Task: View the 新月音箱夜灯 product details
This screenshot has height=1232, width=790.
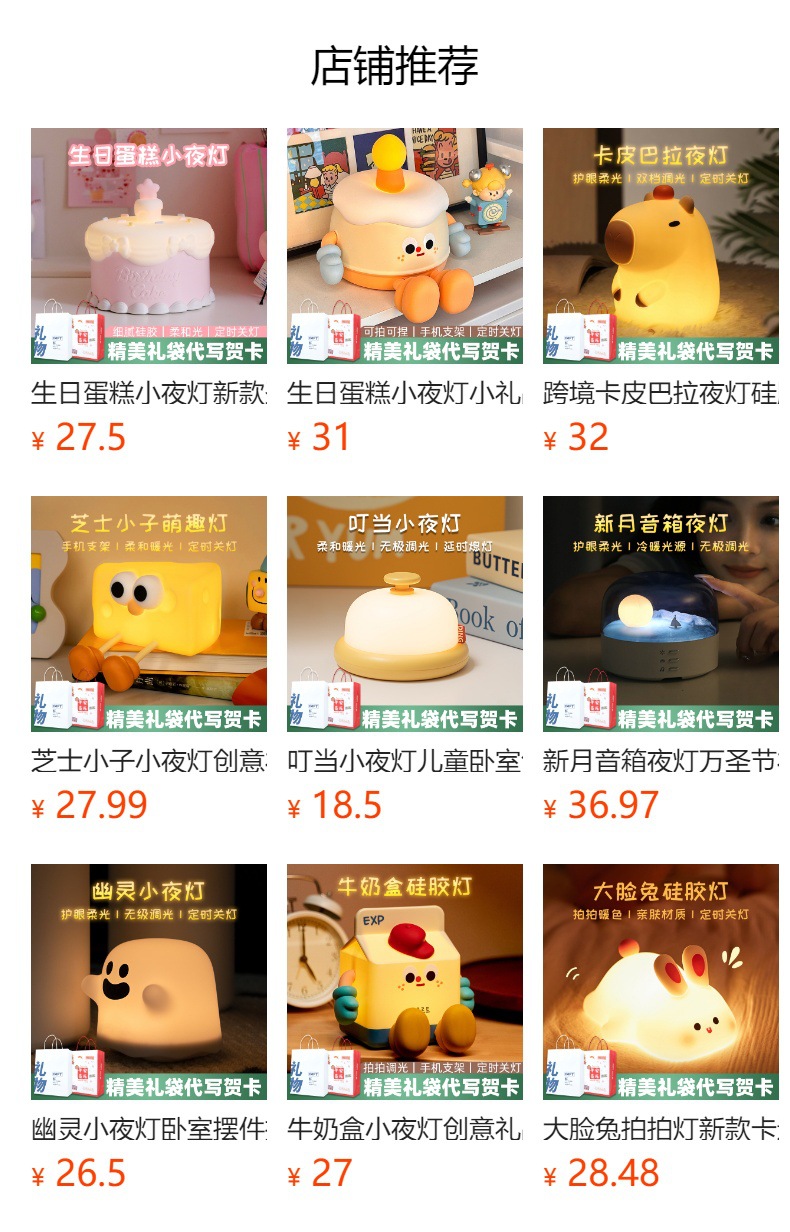Action: [x=661, y=614]
